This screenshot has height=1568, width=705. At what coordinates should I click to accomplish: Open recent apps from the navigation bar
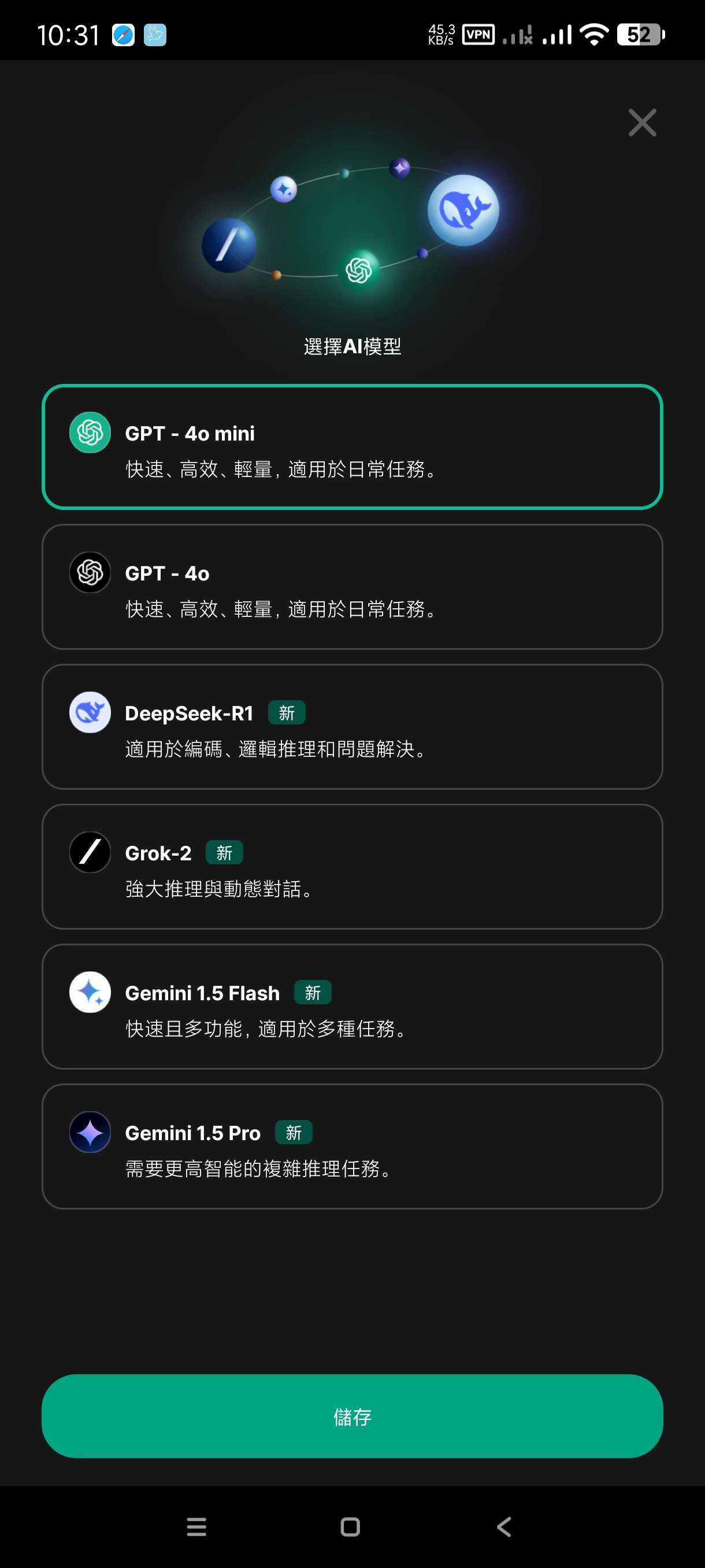tap(196, 1526)
